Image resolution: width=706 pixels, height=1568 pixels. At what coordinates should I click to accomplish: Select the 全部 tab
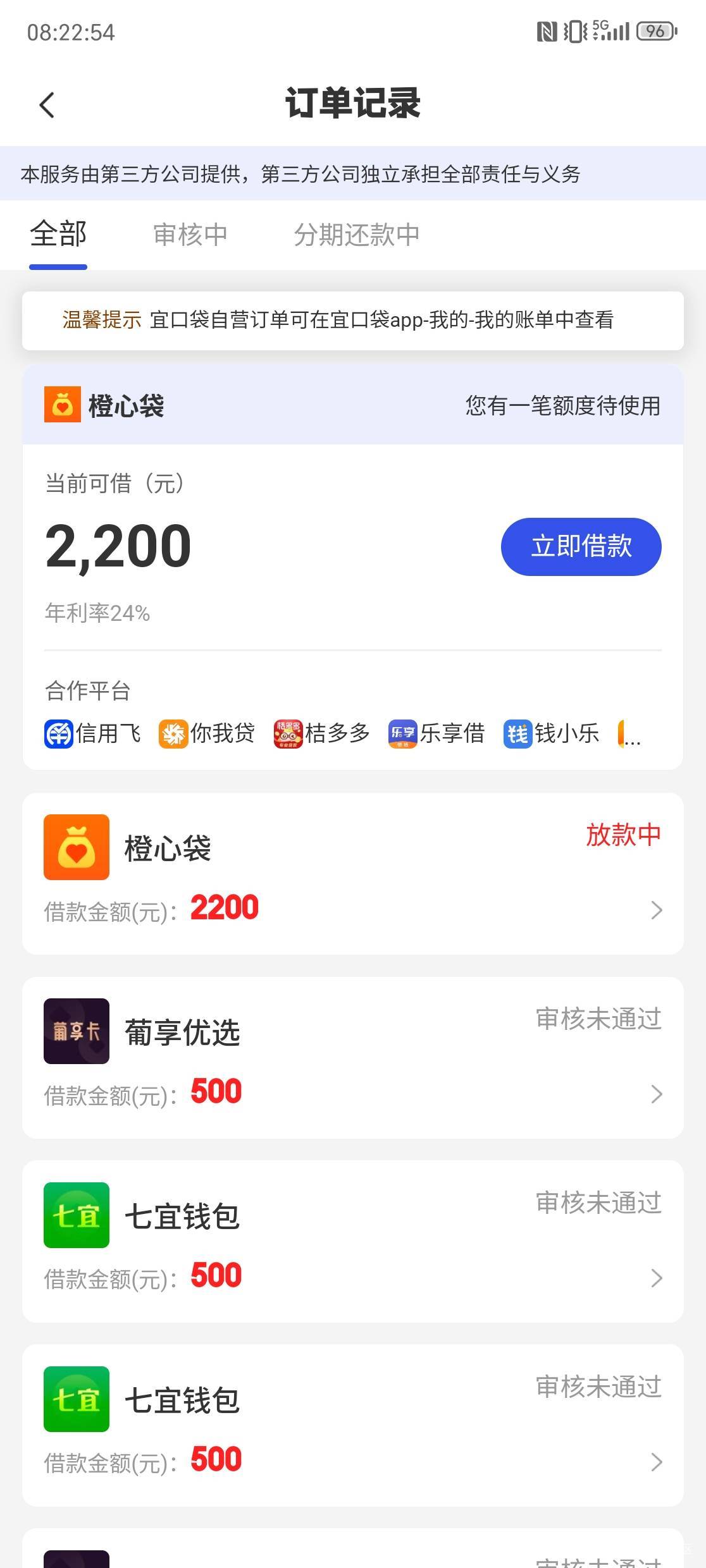click(58, 235)
